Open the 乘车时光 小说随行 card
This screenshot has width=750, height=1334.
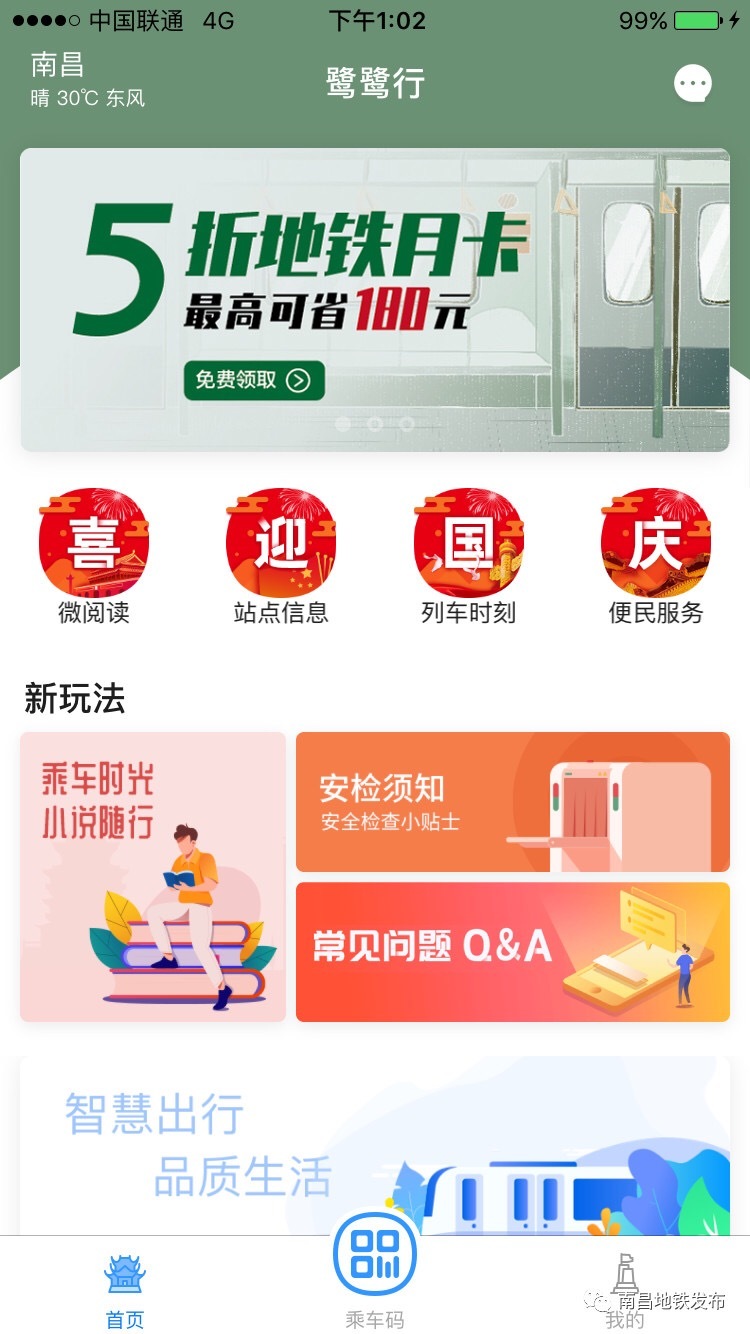point(153,877)
